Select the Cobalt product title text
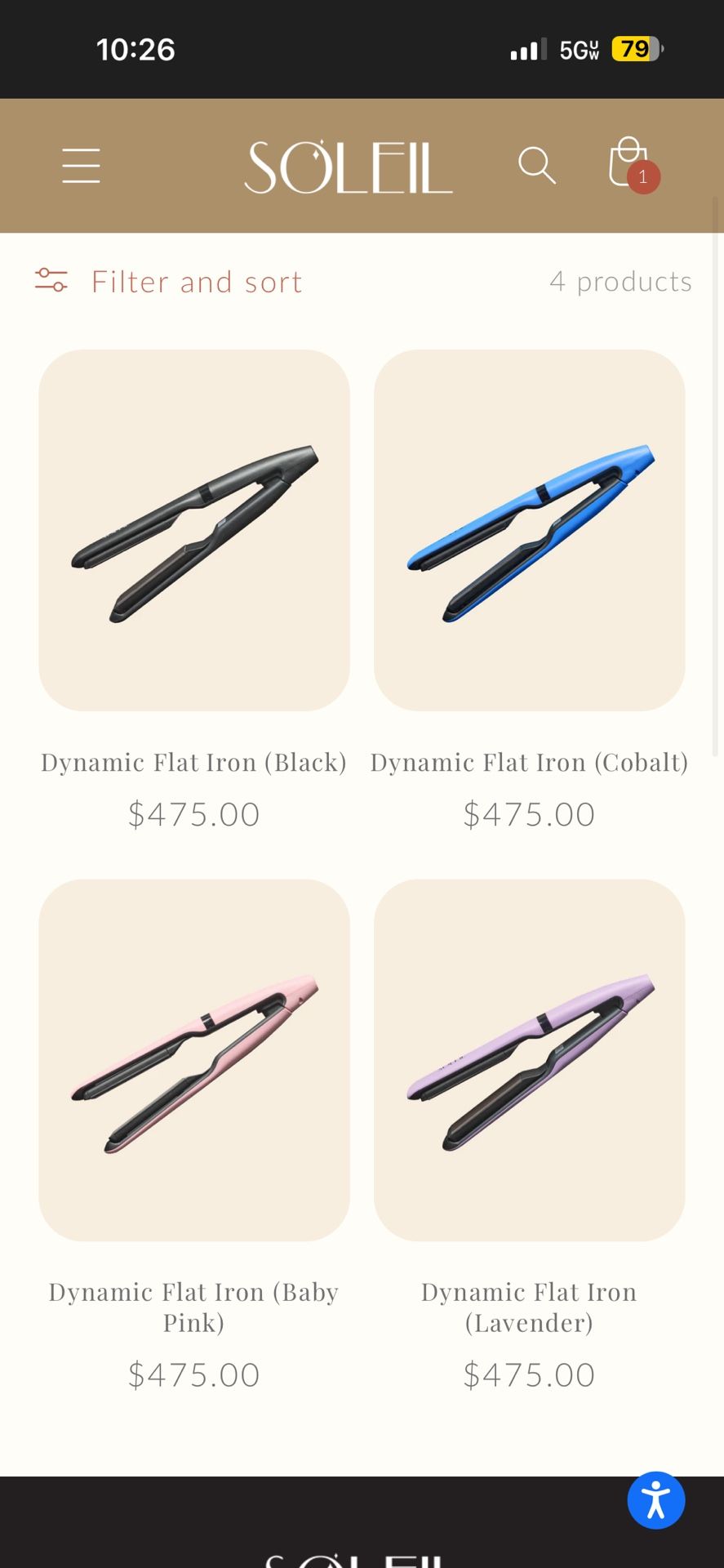 (529, 761)
